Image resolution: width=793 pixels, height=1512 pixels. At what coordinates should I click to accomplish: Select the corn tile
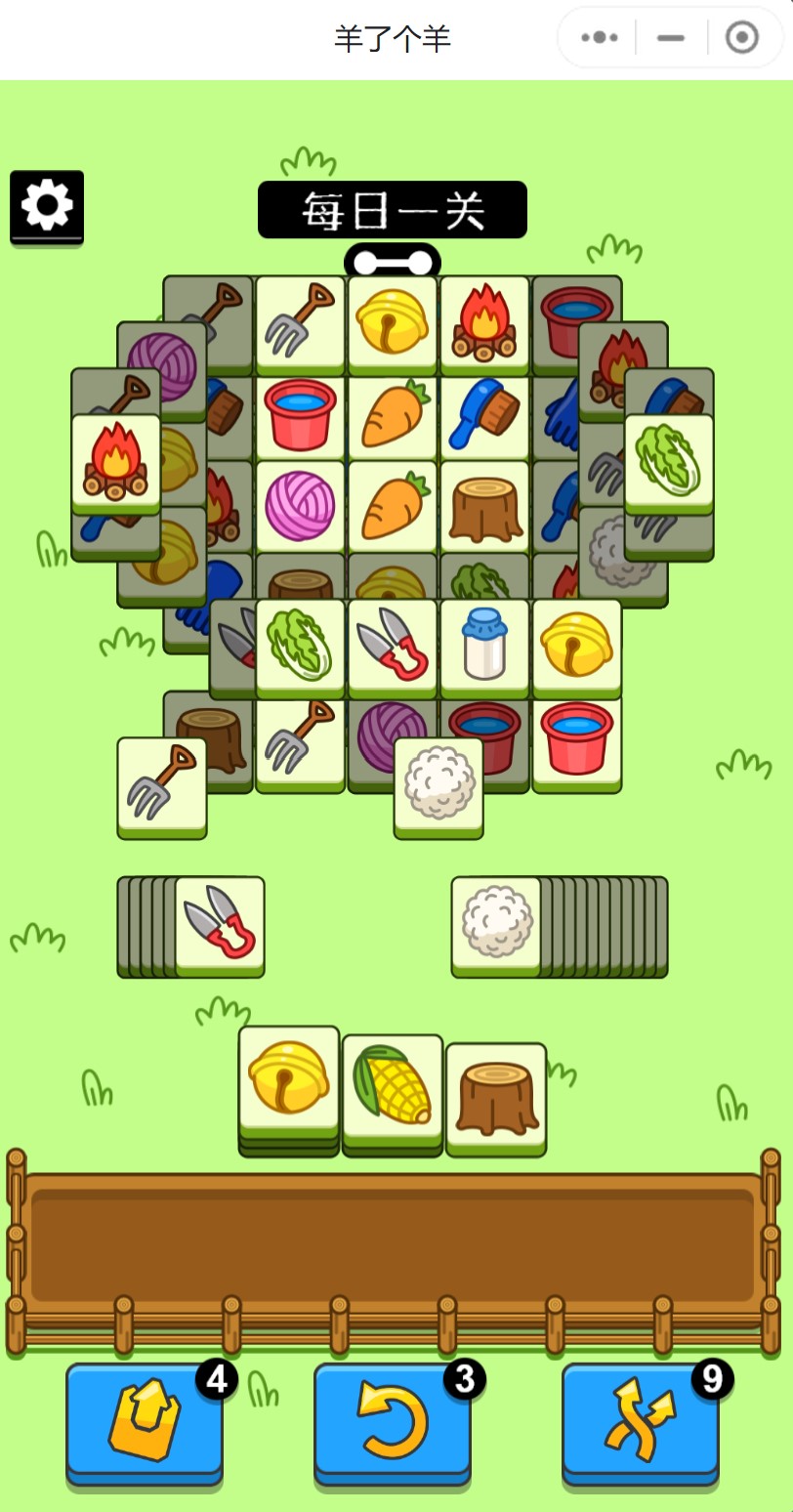[x=393, y=1086]
